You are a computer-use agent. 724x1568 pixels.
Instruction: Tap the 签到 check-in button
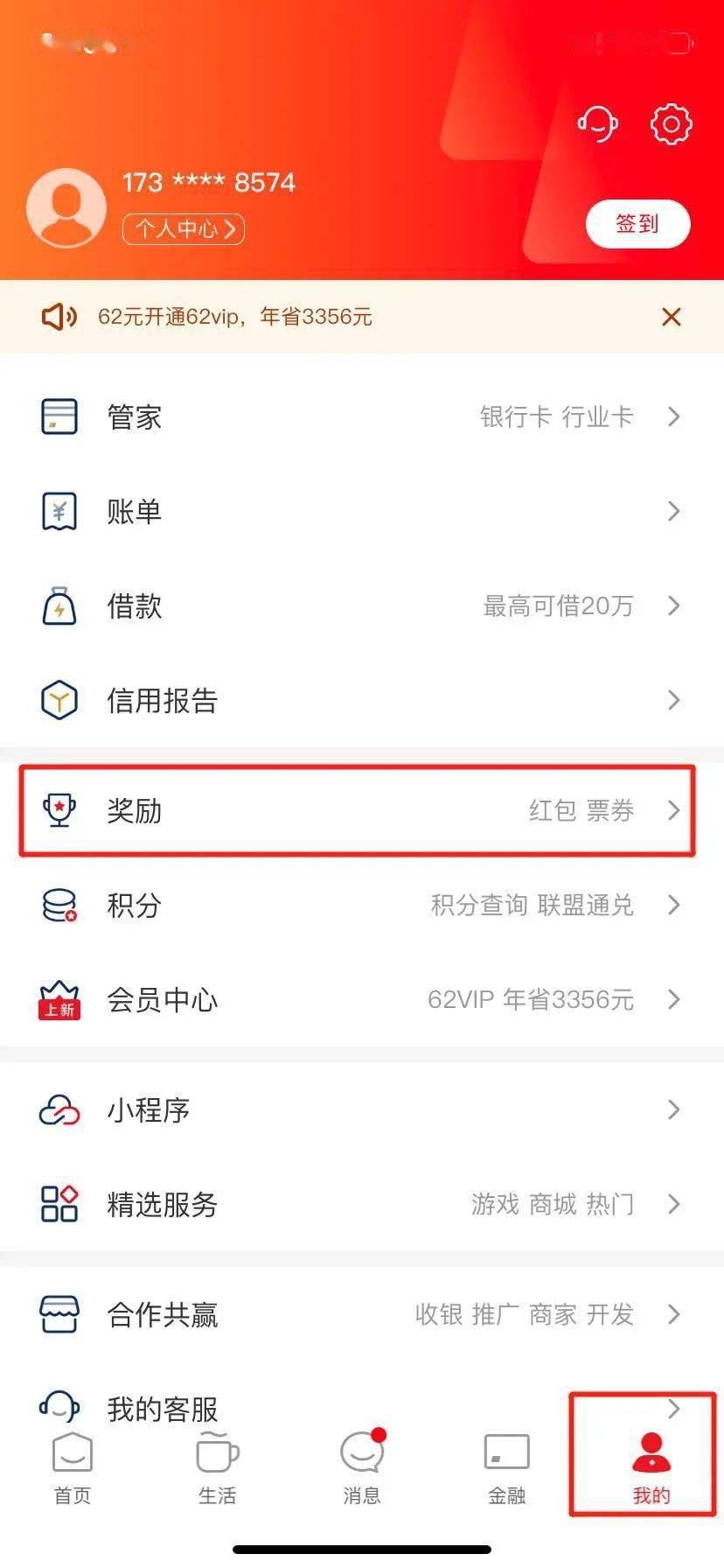click(x=637, y=224)
